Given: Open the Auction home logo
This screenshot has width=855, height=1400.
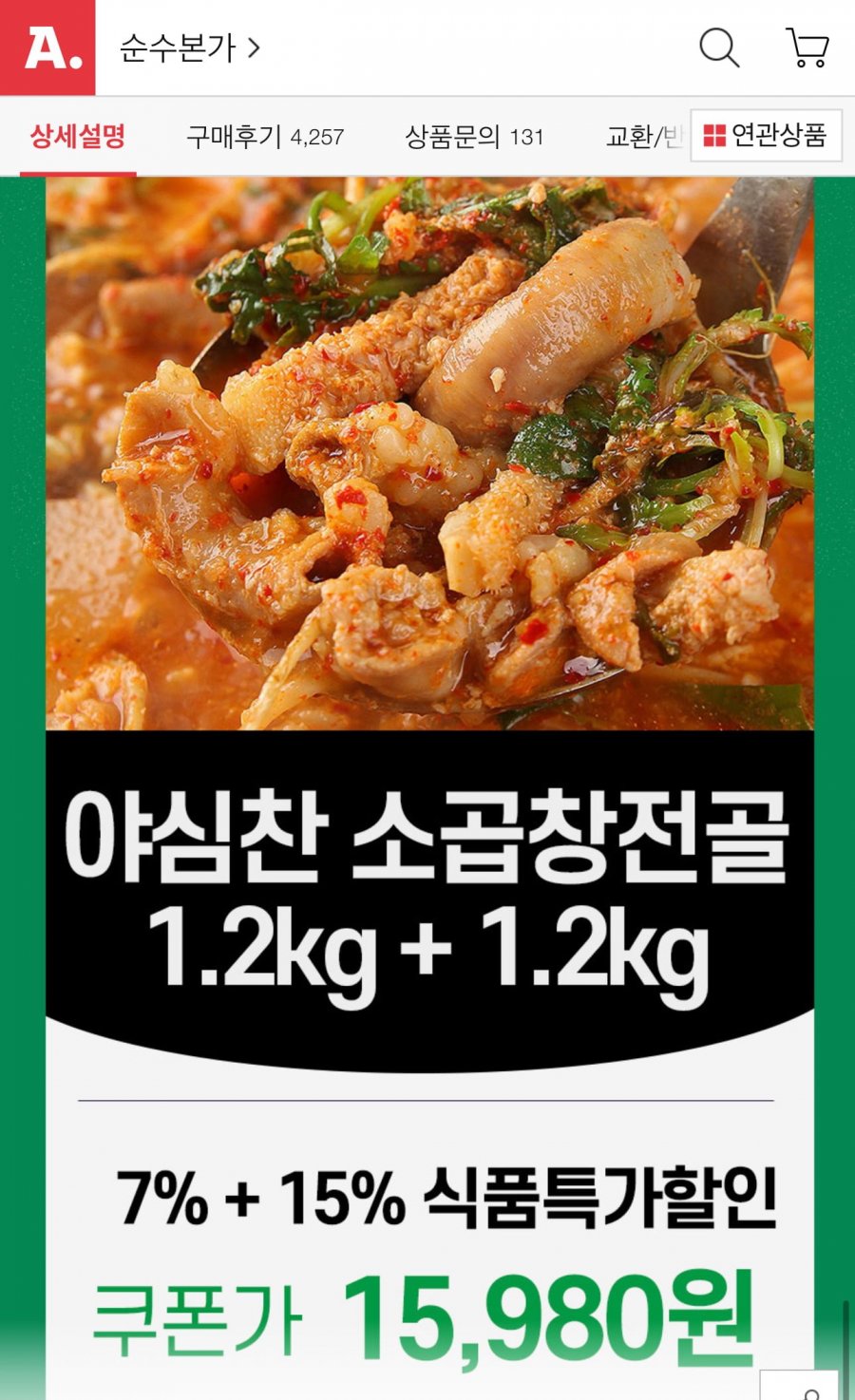Looking at the screenshot, I should (47, 47).
